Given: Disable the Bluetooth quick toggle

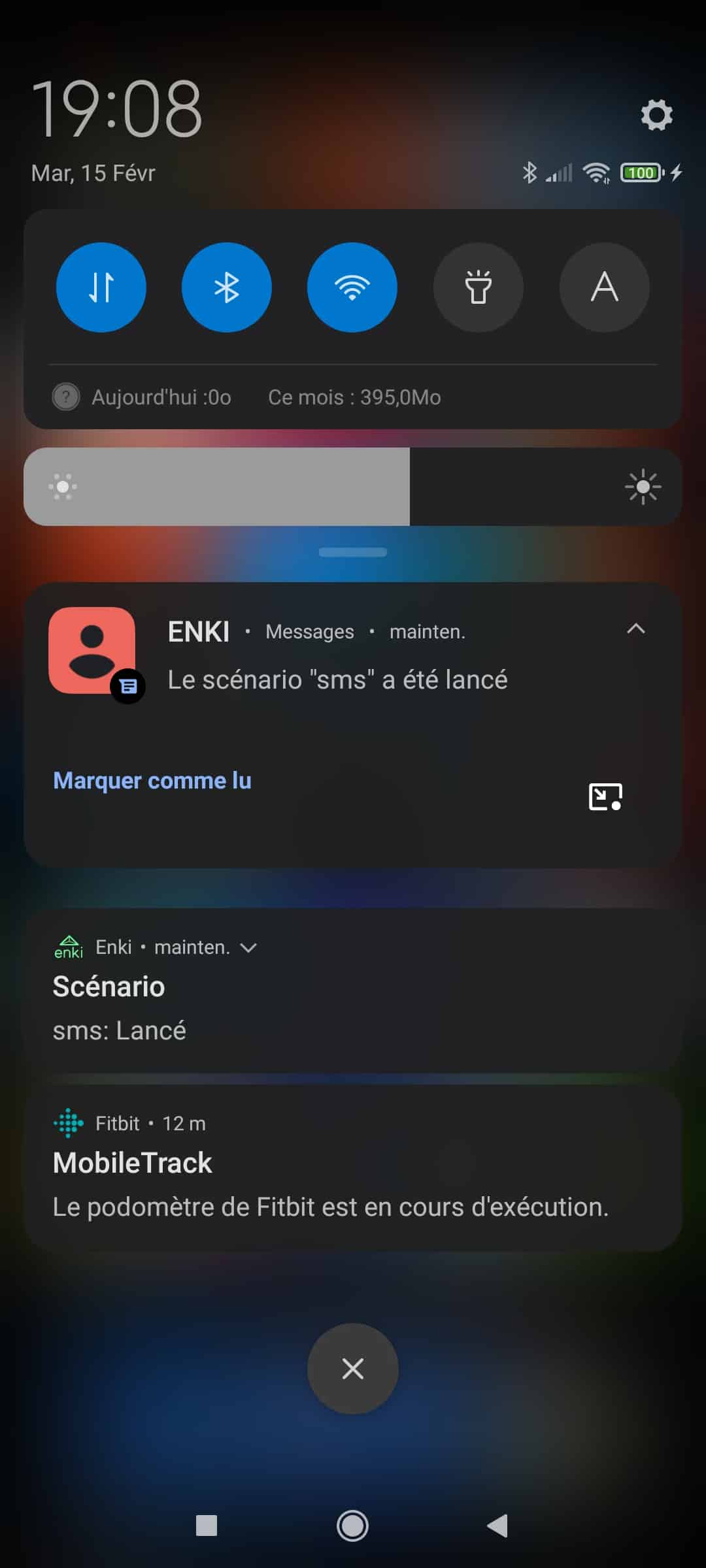Looking at the screenshot, I should [227, 287].
